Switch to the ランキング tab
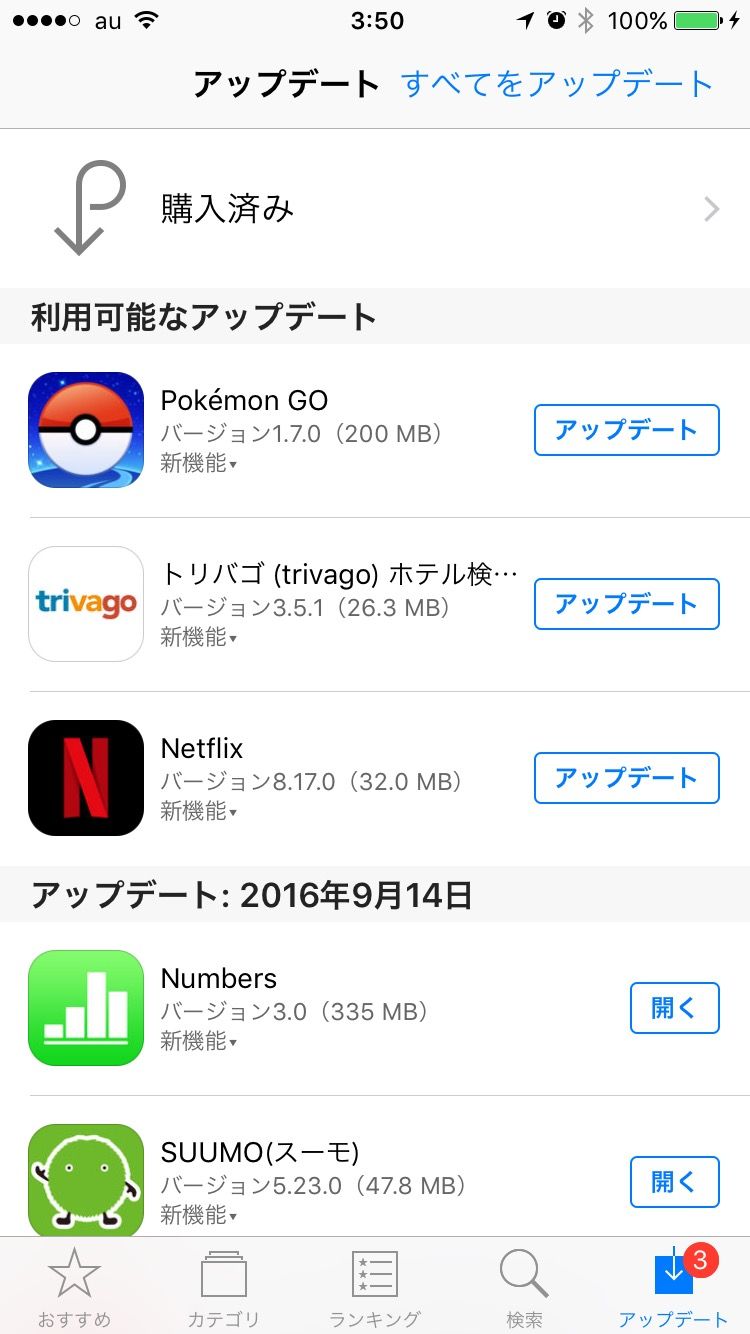750x1334 pixels. [375, 1288]
